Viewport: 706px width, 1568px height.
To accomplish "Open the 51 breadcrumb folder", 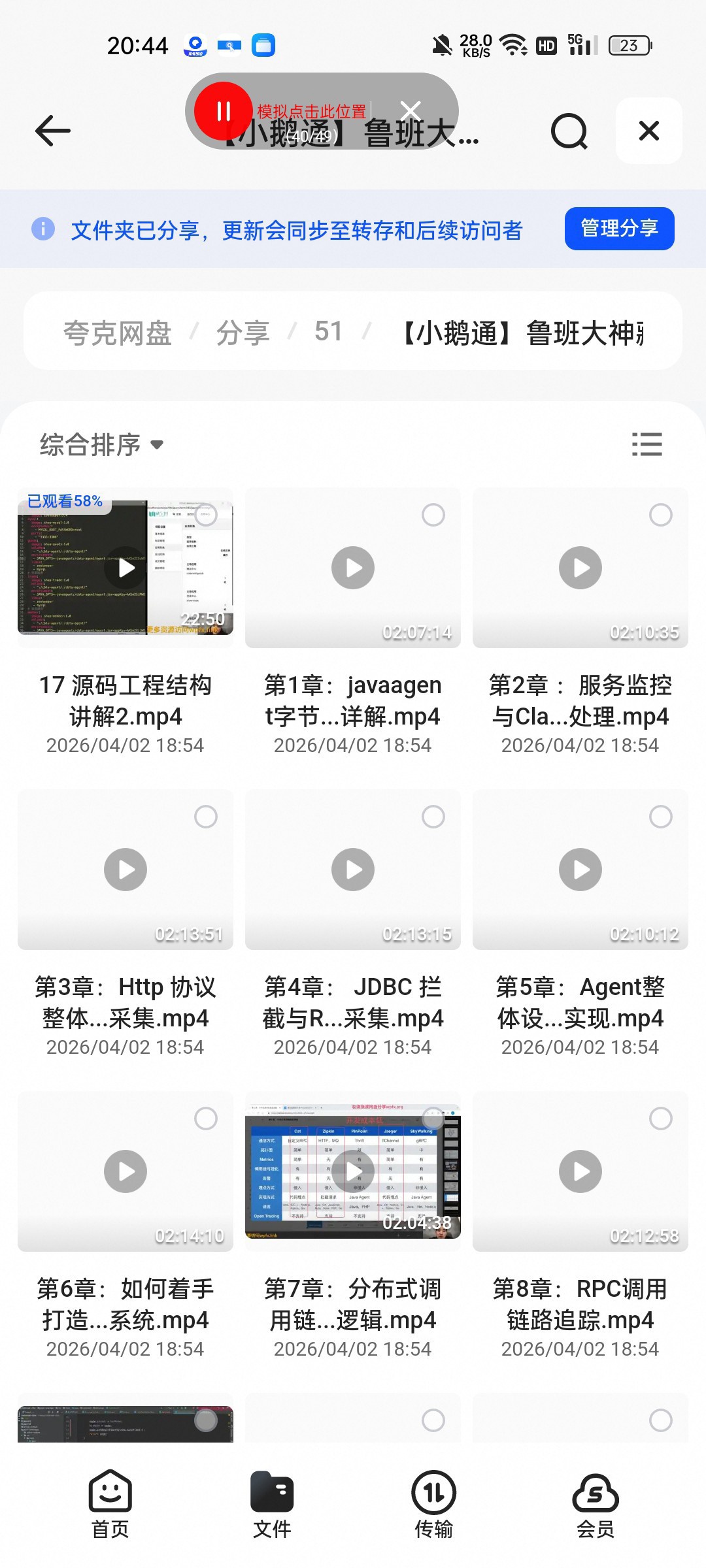I will (328, 332).
